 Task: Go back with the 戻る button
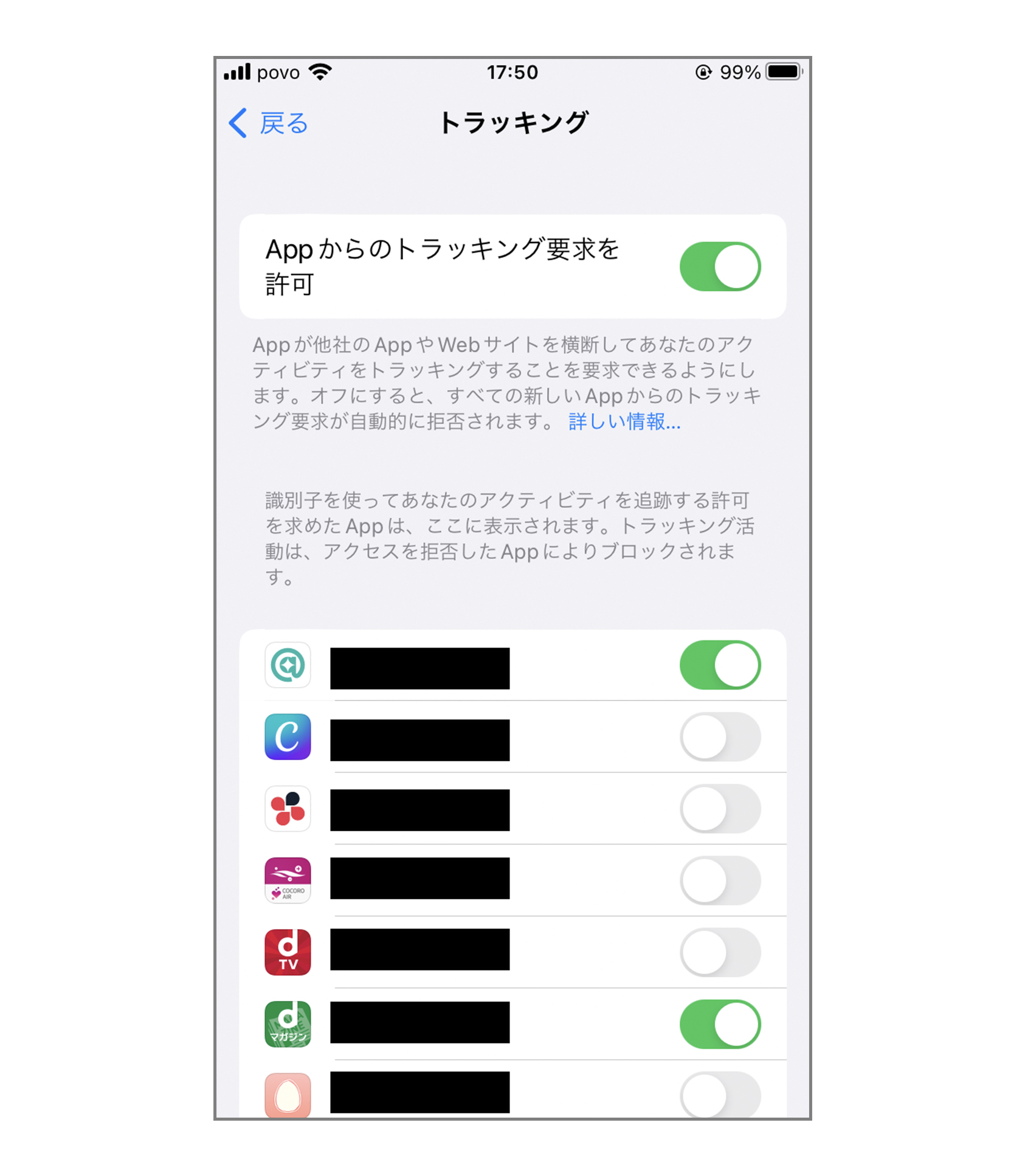point(269,123)
